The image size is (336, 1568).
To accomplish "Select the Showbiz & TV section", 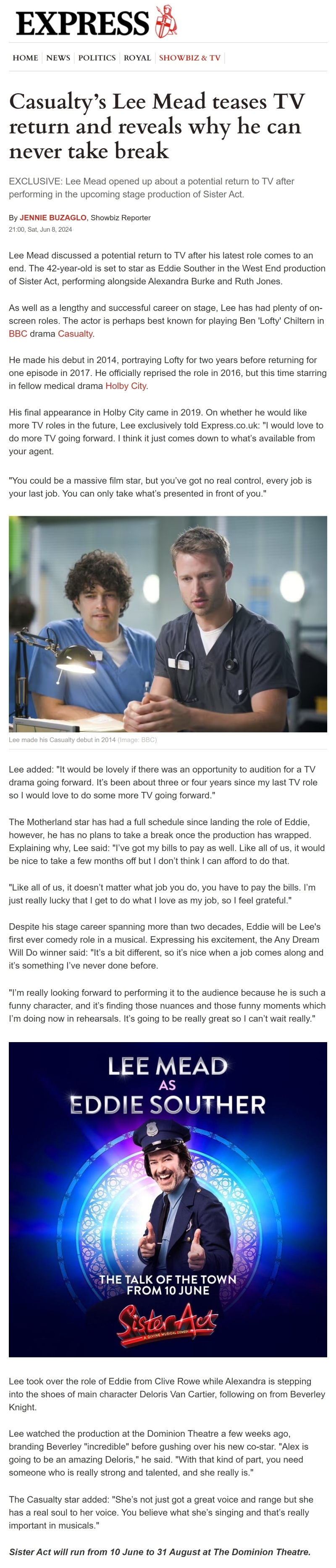I will coord(189,58).
